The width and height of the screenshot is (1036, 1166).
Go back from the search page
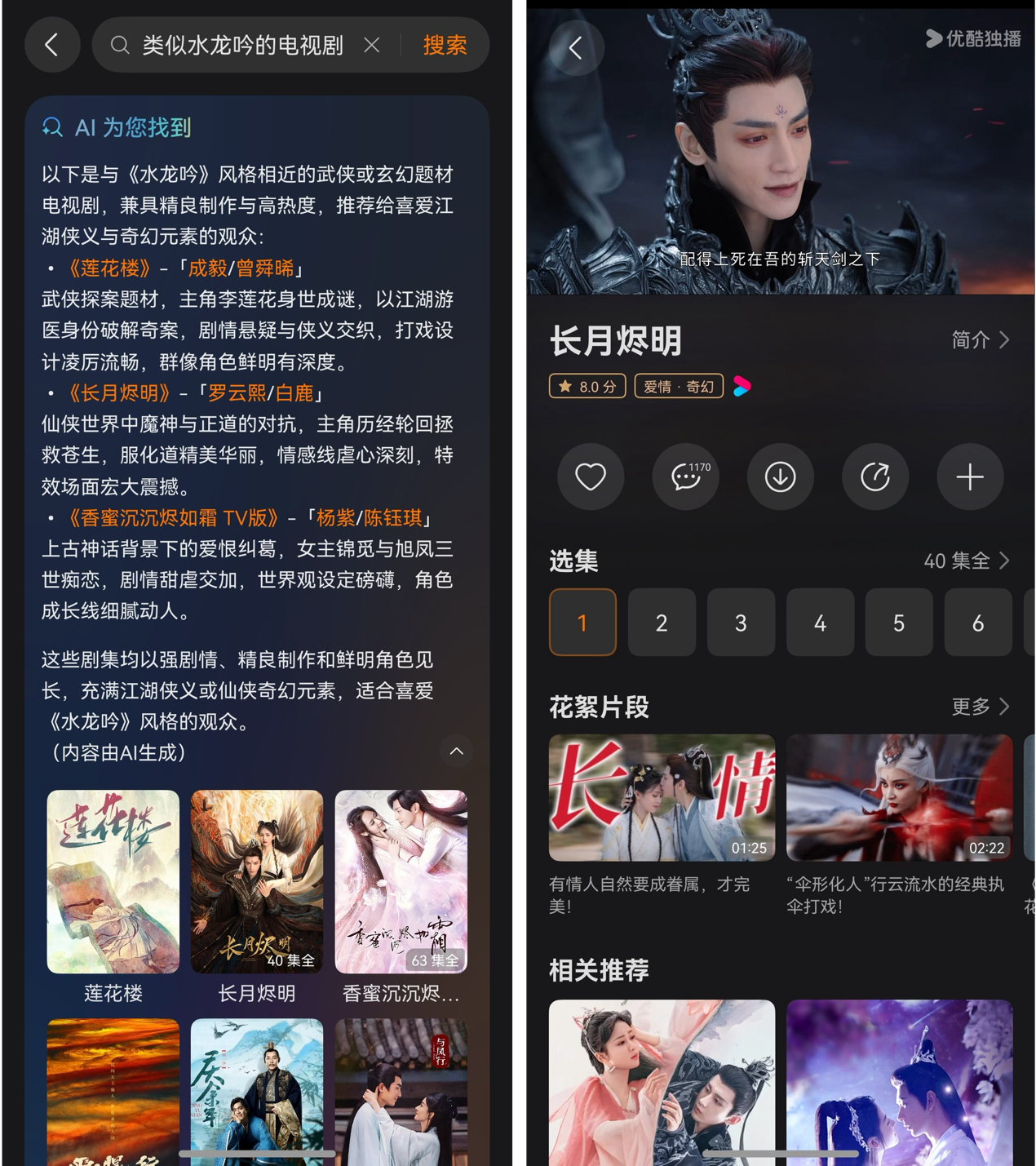point(51,45)
